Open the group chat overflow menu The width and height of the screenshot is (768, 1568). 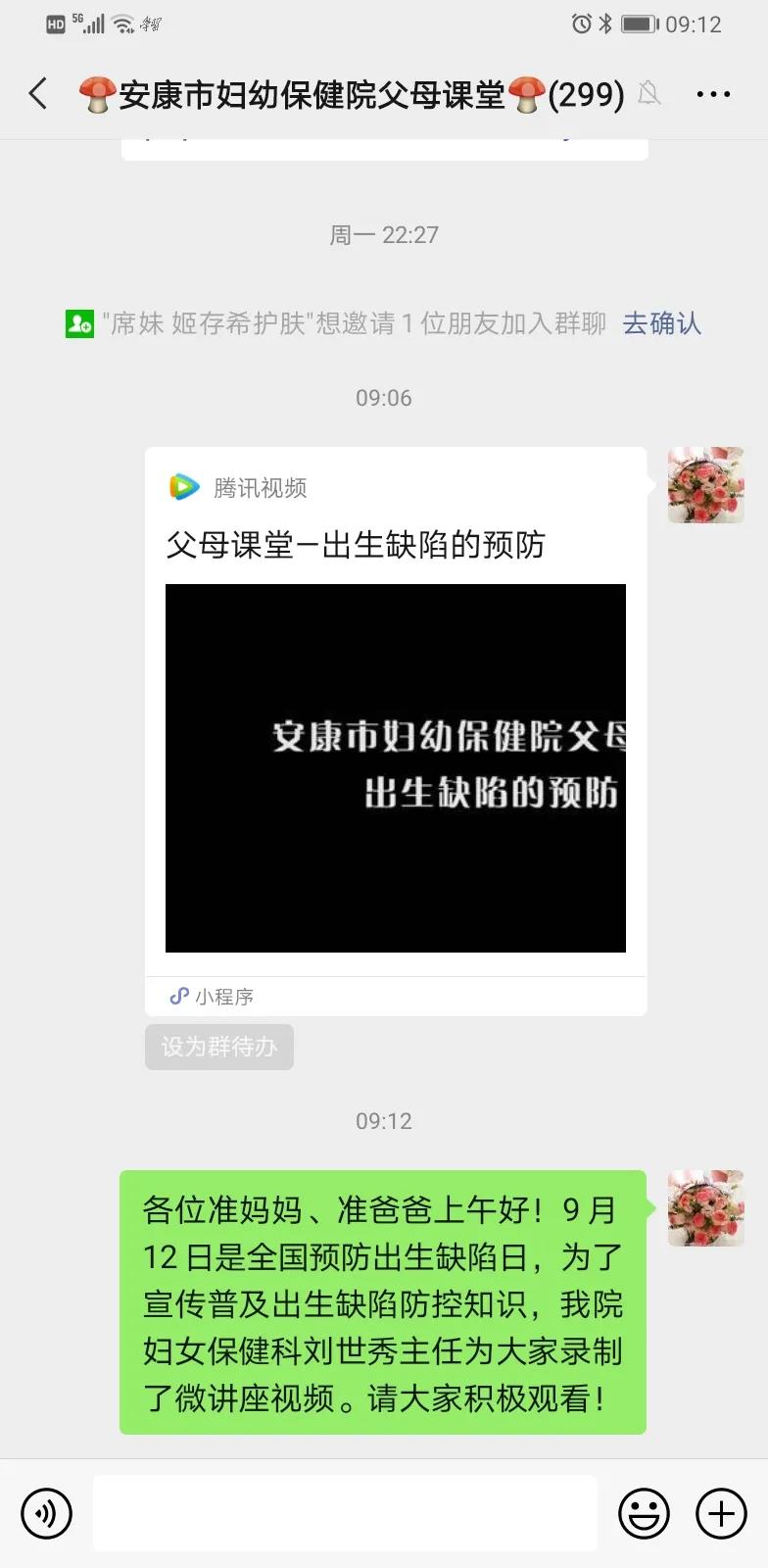click(x=712, y=94)
